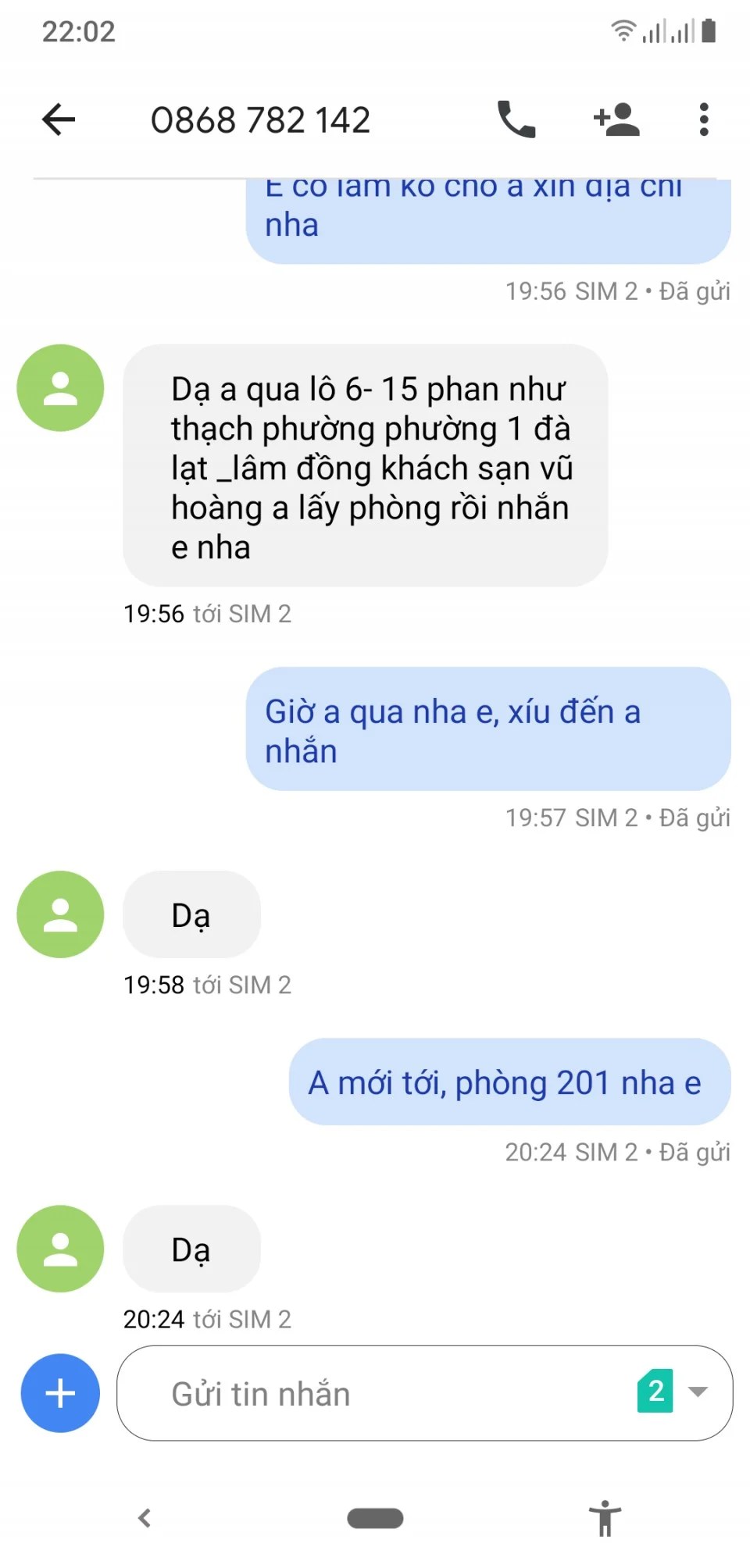Viewport: 750px width, 1568px height.
Task: Tap the plus attachment button
Action: tap(60, 1393)
